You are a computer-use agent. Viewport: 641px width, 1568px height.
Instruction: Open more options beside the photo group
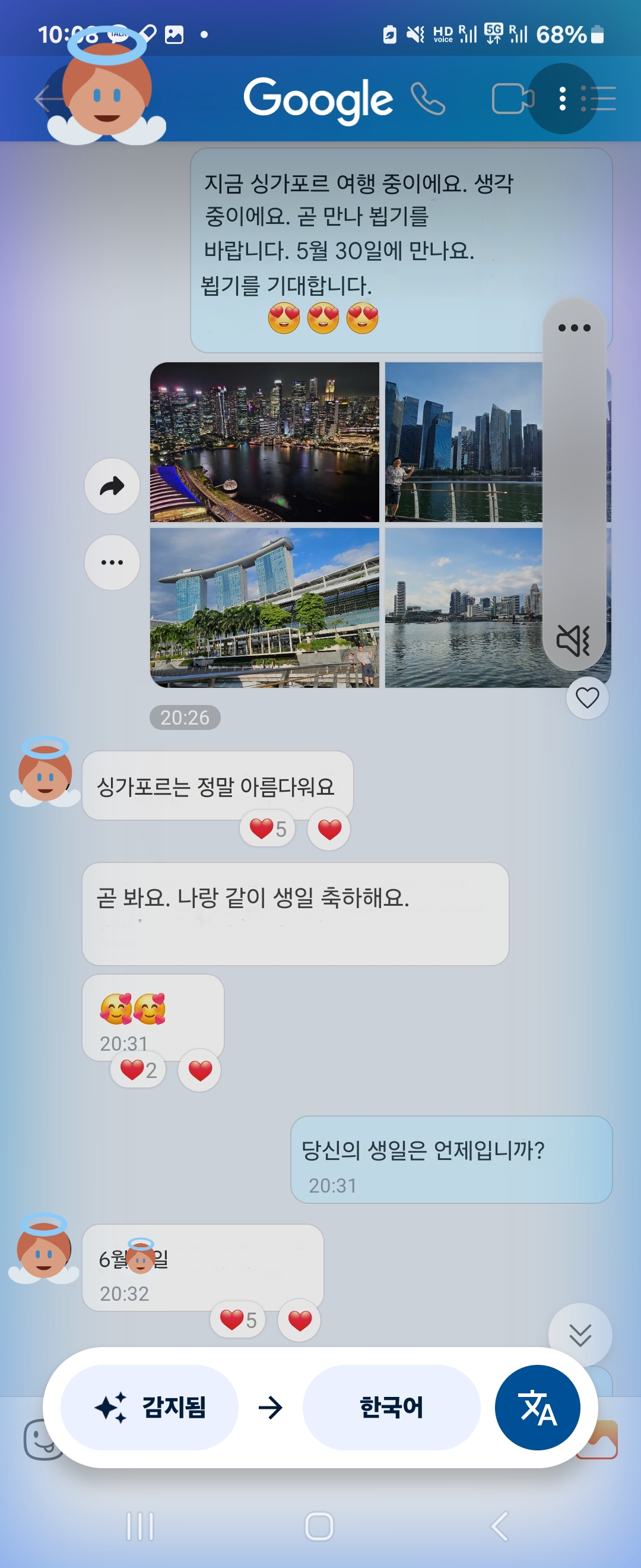click(112, 562)
